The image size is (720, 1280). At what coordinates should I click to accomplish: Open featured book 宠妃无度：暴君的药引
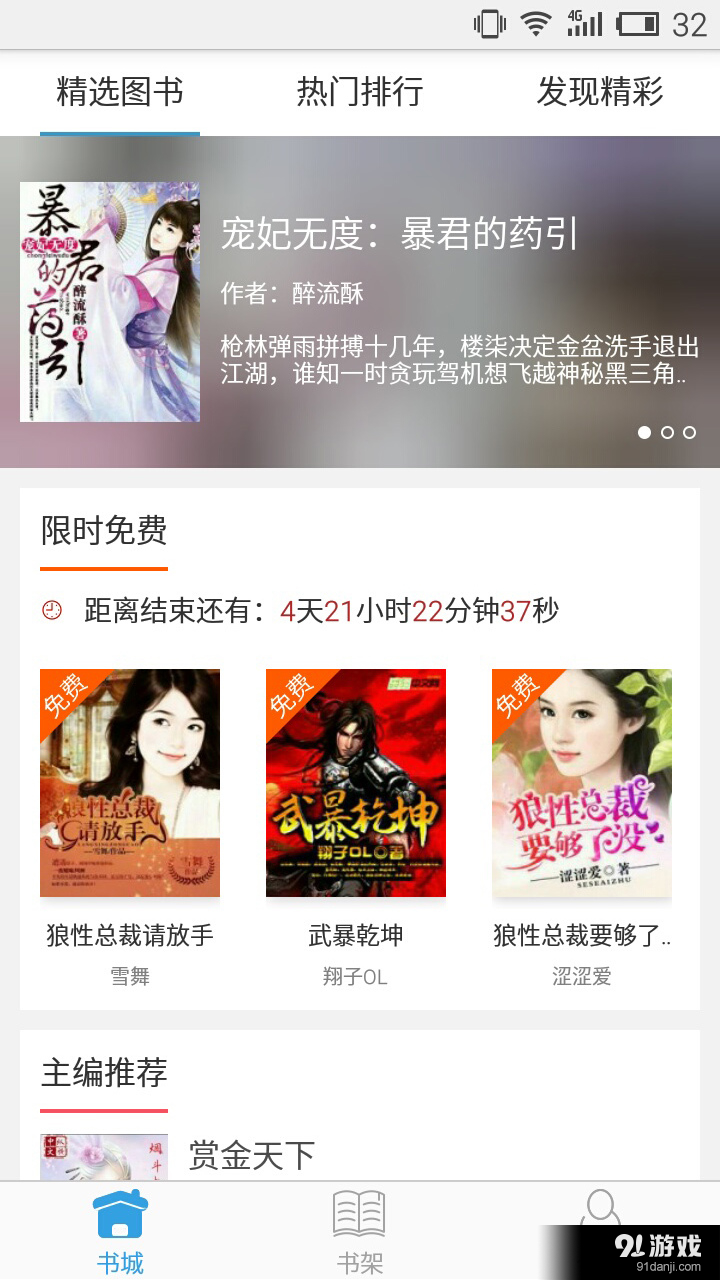[x=400, y=234]
